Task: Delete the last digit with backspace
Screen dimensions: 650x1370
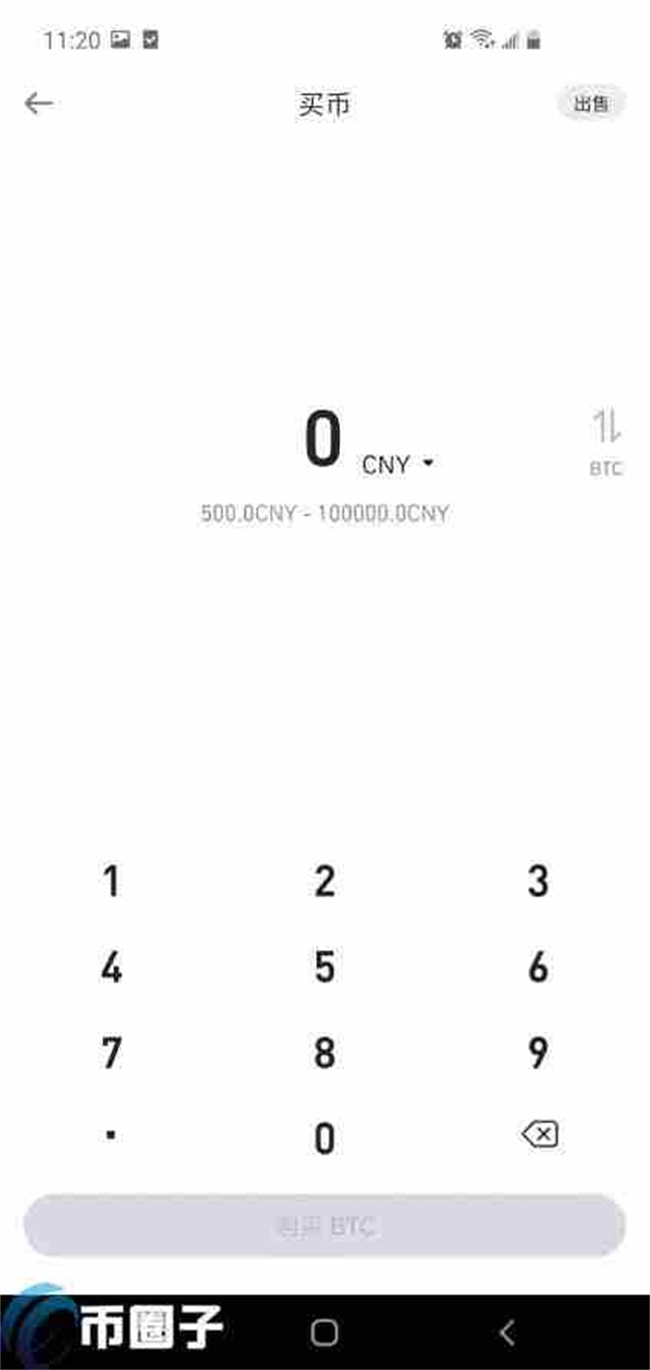Action: click(539, 1134)
